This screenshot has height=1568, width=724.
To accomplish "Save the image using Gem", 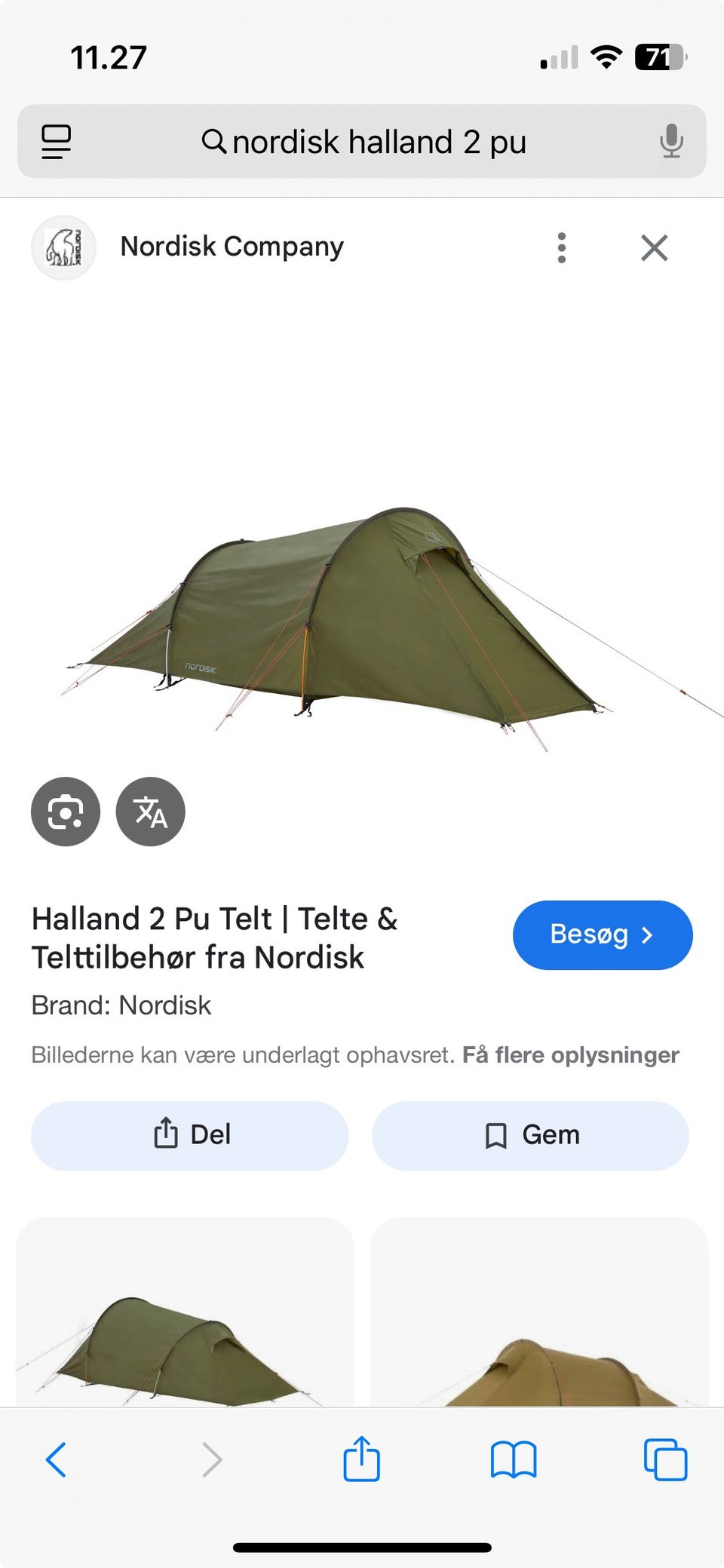I will (x=530, y=1135).
